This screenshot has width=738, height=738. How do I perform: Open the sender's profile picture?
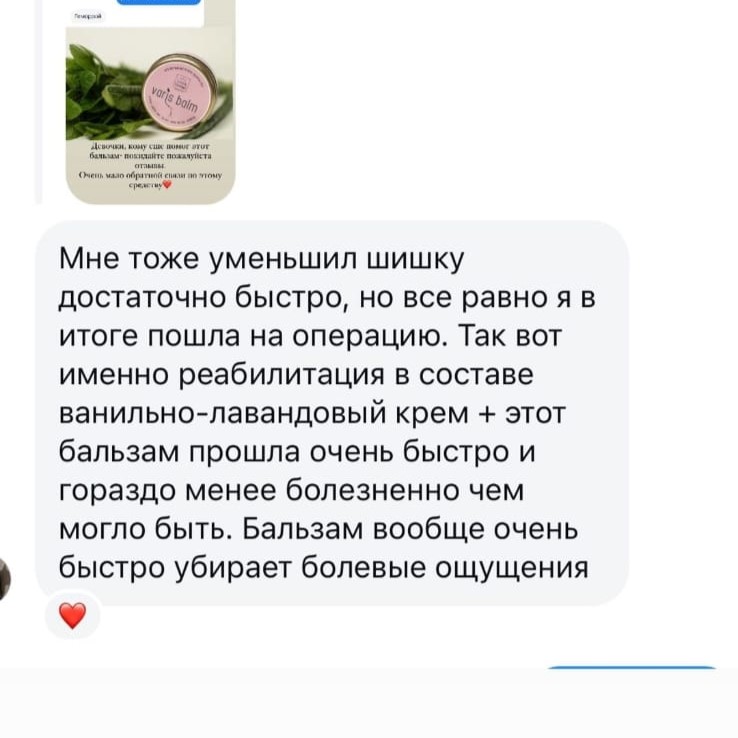tap(4, 579)
